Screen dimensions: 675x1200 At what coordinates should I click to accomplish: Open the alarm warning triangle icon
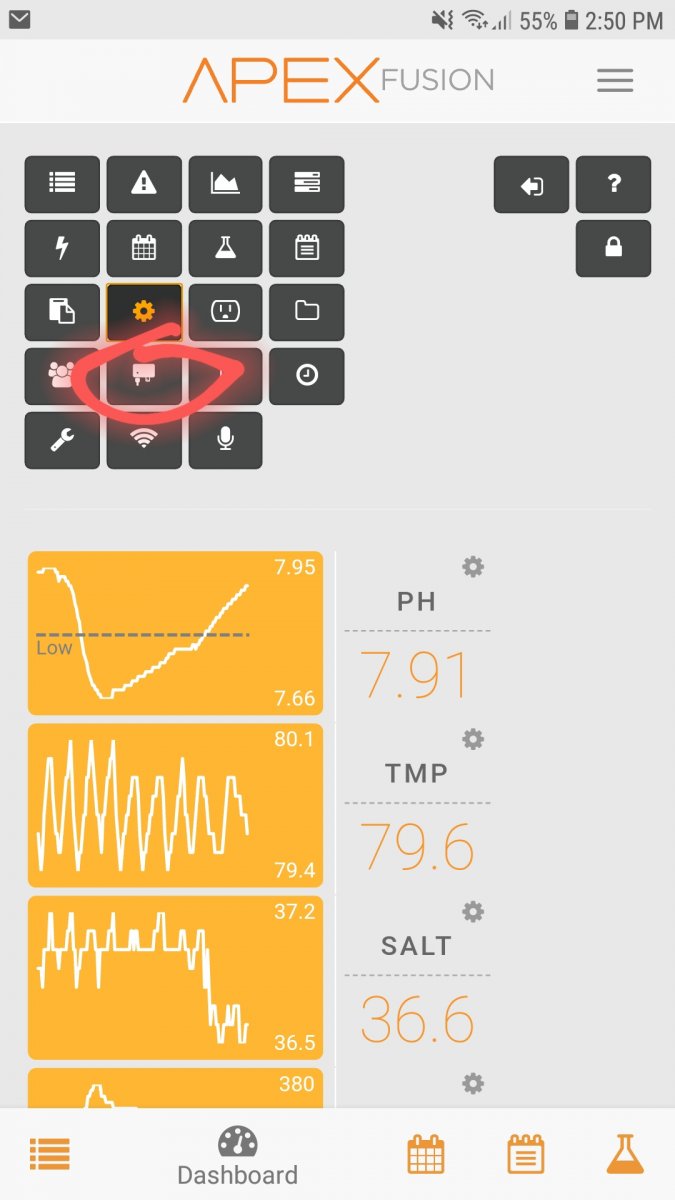[x=144, y=184]
